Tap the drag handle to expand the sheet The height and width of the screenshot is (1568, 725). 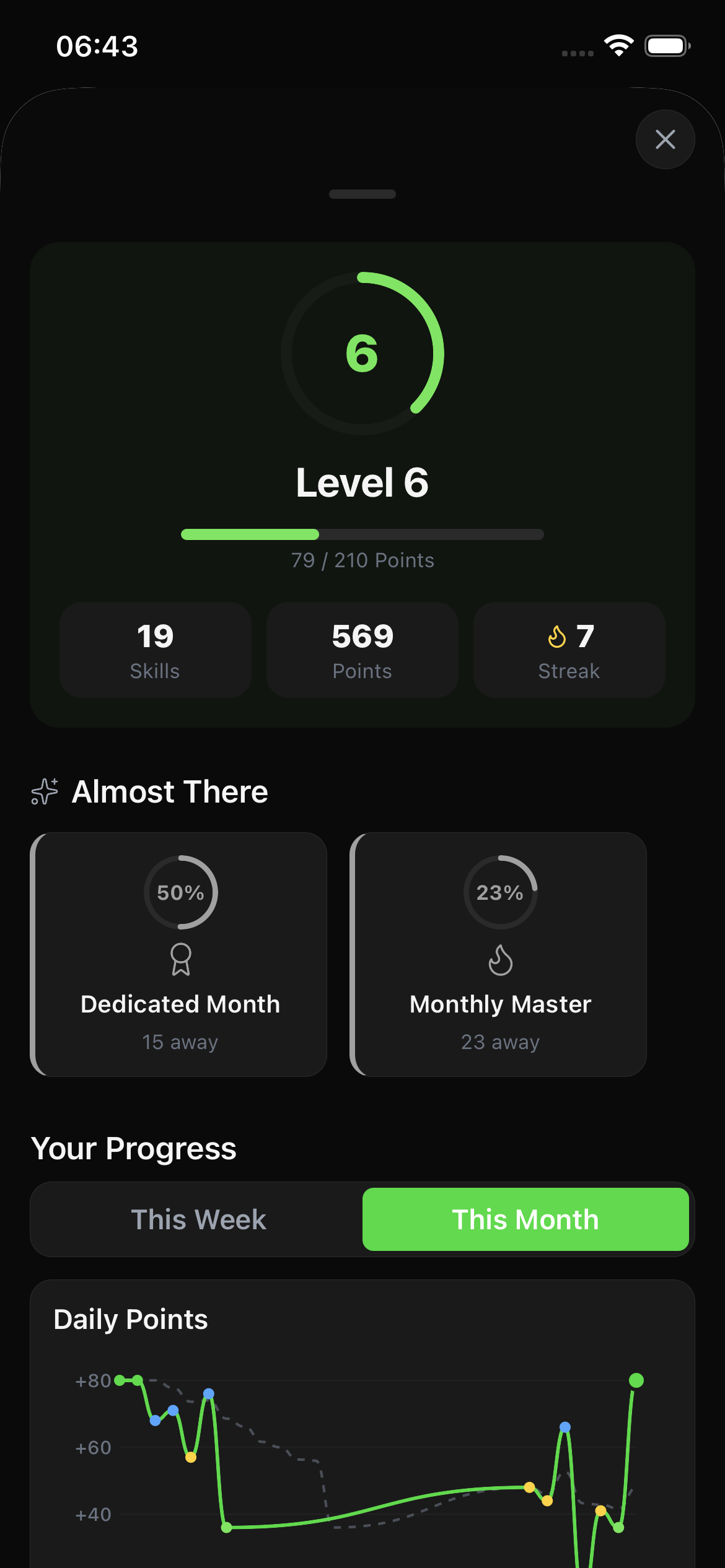point(362,194)
